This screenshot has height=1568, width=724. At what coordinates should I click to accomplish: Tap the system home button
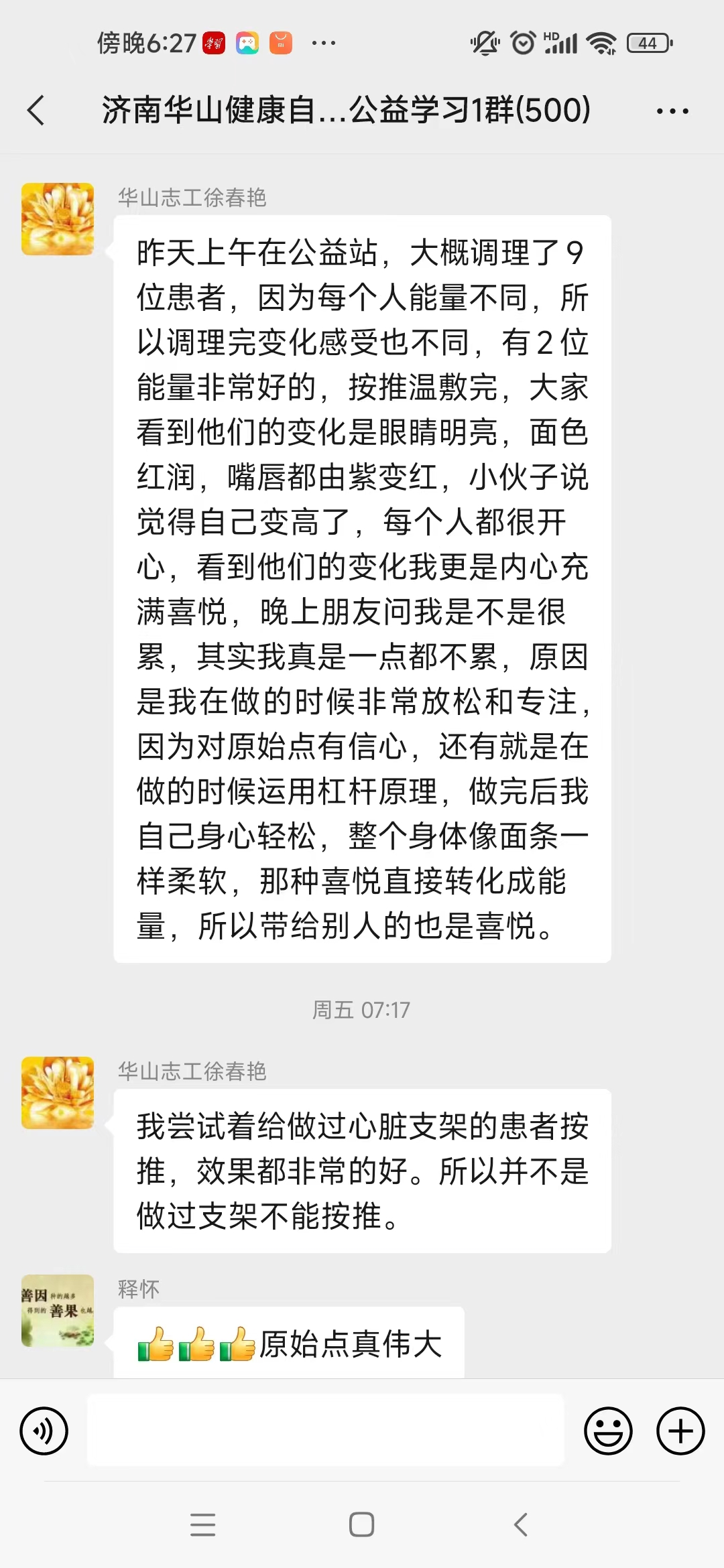click(x=361, y=1525)
